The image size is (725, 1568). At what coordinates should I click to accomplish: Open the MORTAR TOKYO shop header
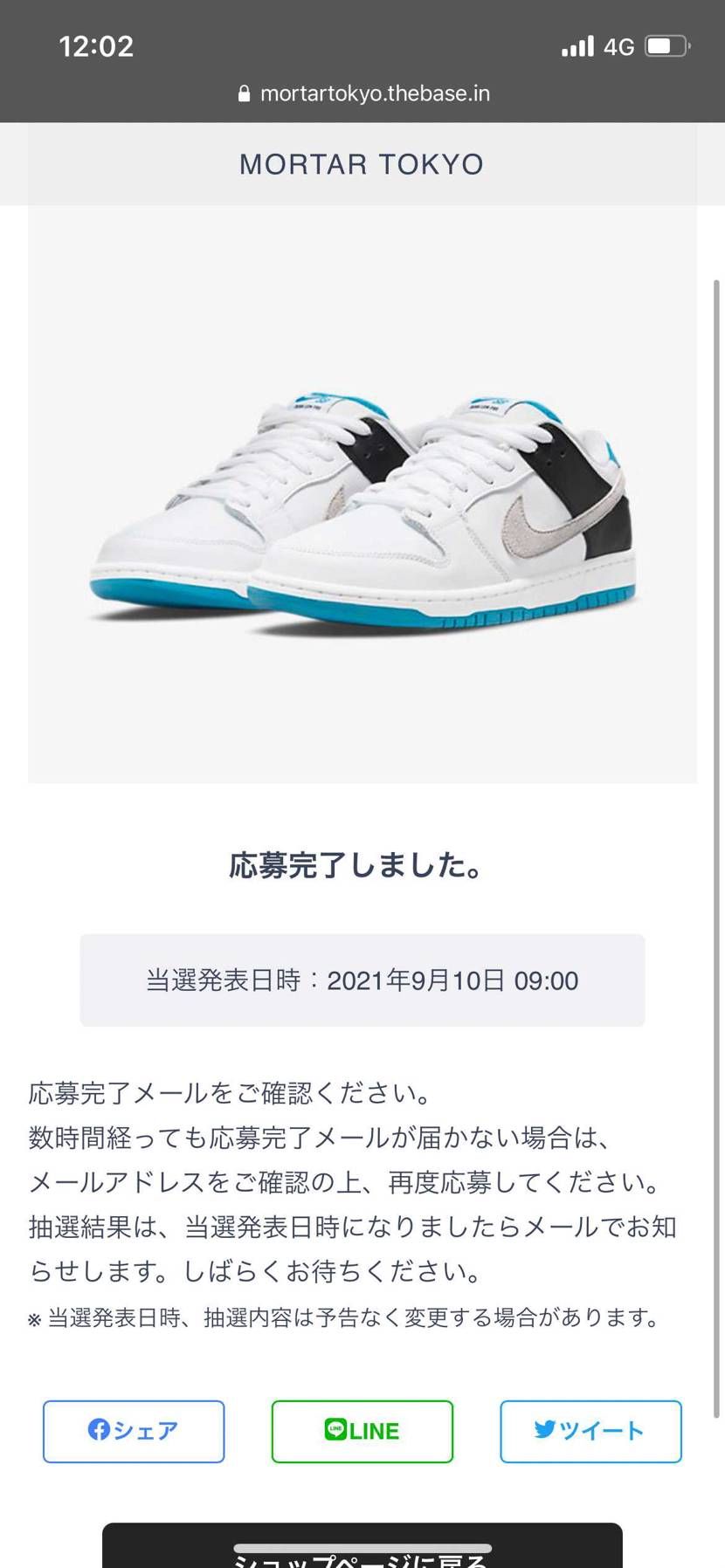[362, 164]
